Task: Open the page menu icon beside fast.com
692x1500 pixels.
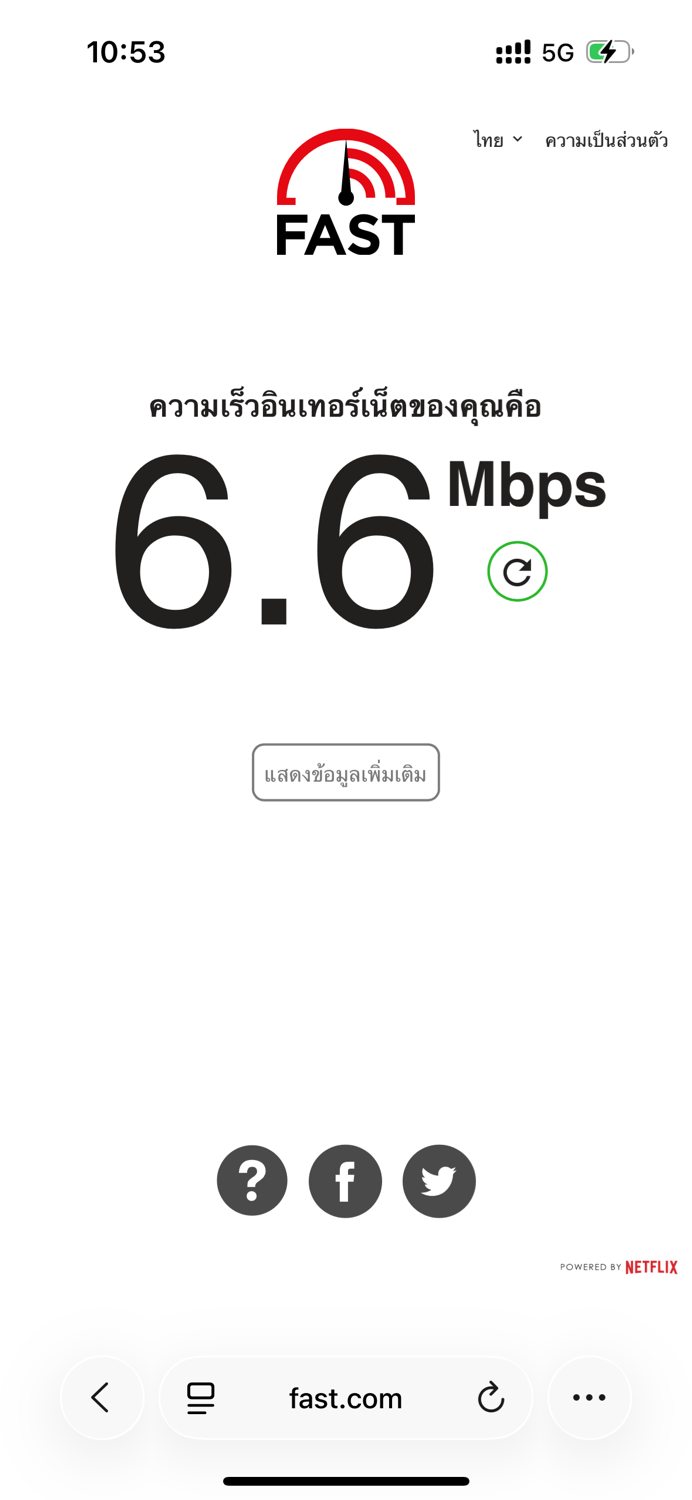Action: point(201,1398)
